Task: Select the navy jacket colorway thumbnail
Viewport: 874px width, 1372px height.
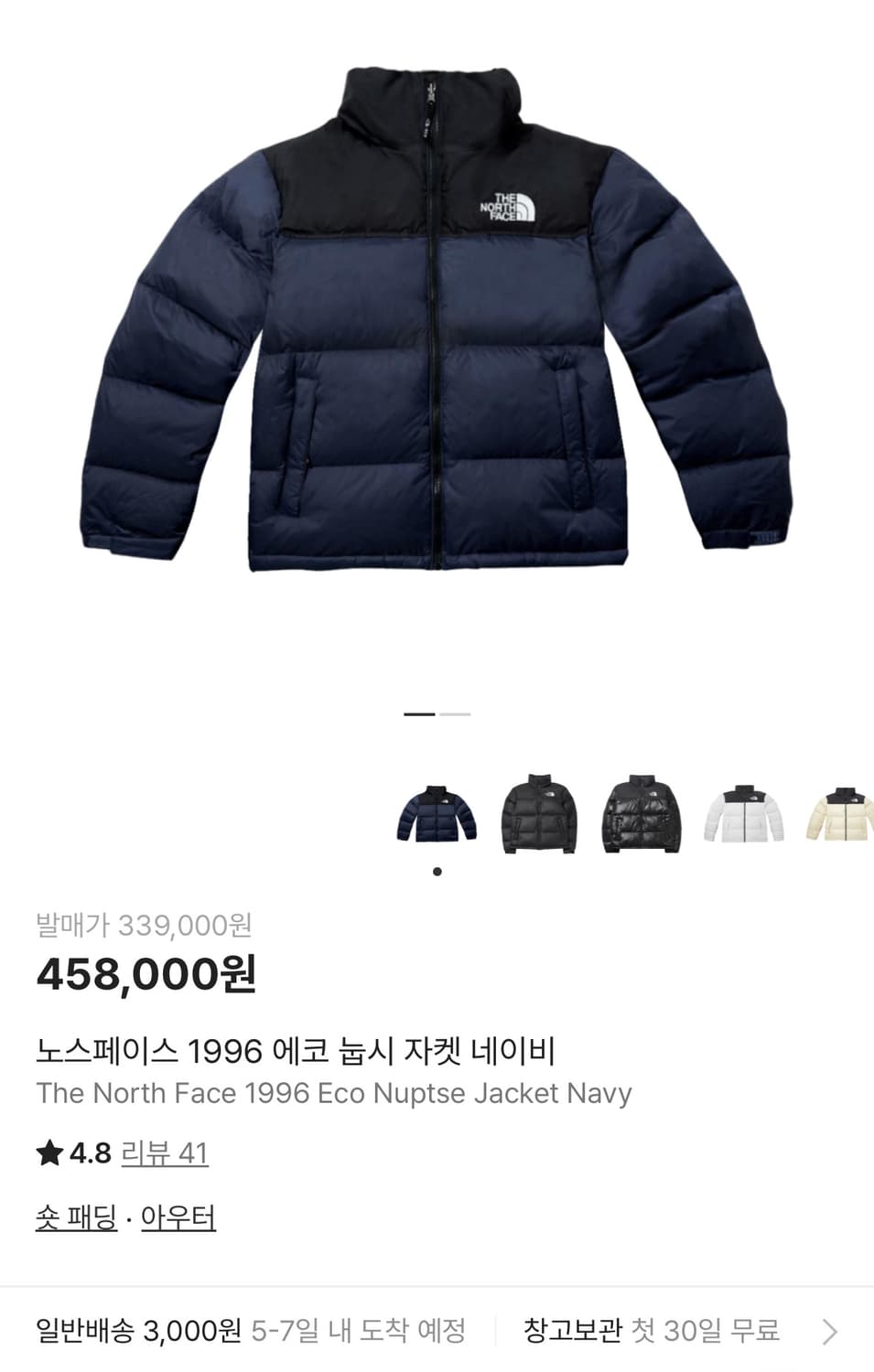Action: pyautogui.click(x=437, y=814)
